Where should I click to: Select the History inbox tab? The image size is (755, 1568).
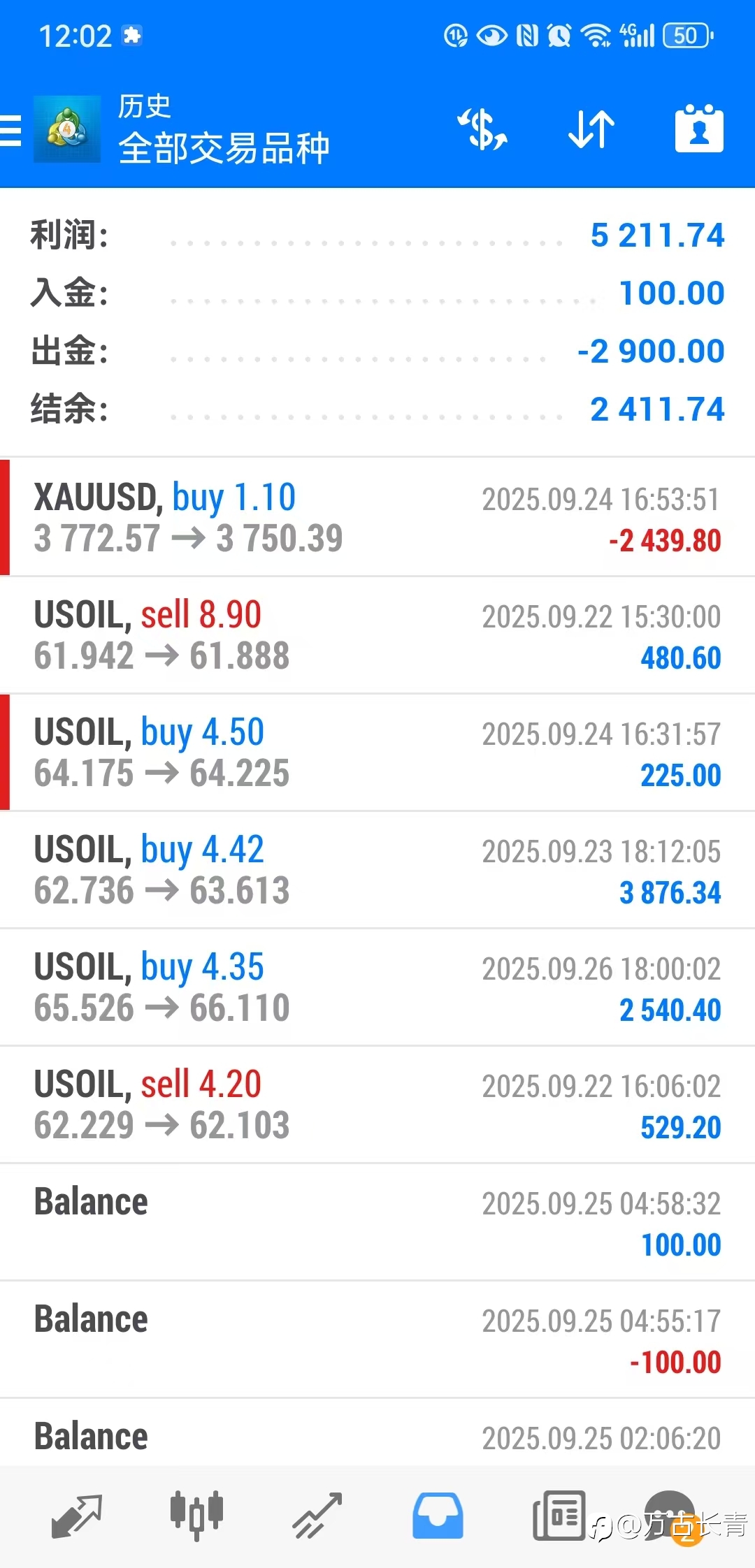click(x=438, y=1515)
